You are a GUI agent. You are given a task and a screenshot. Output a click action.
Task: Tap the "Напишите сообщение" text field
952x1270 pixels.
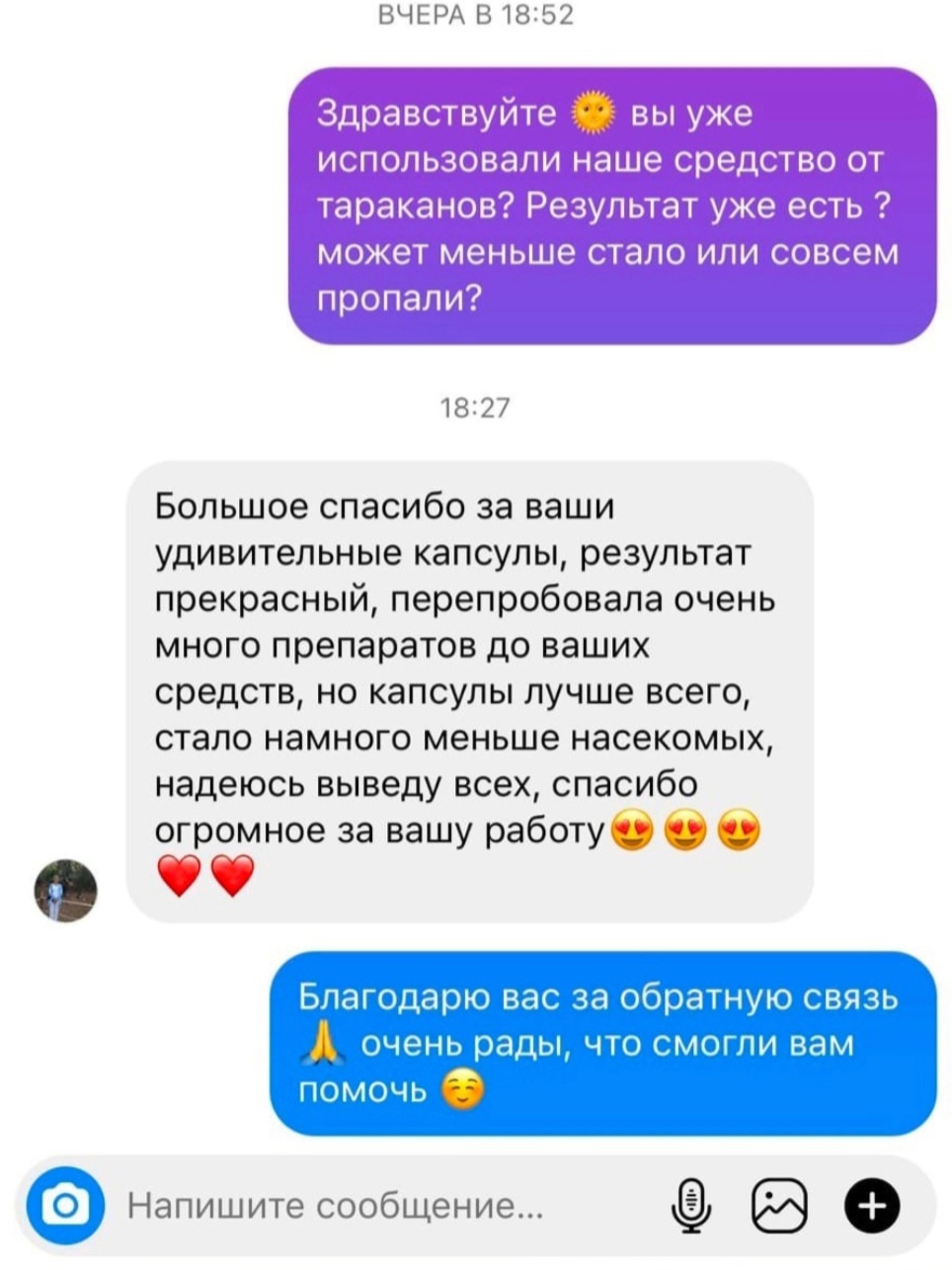[336, 1206]
